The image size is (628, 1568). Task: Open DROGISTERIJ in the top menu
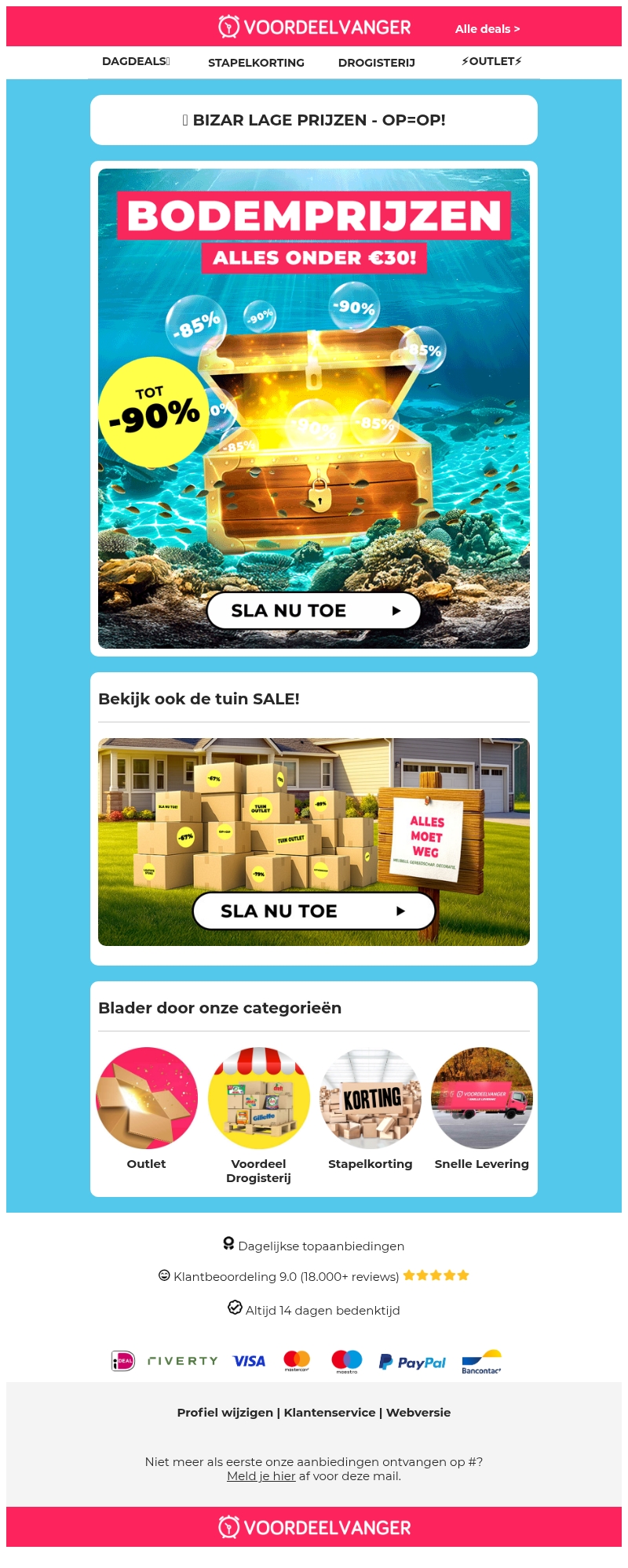point(376,63)
